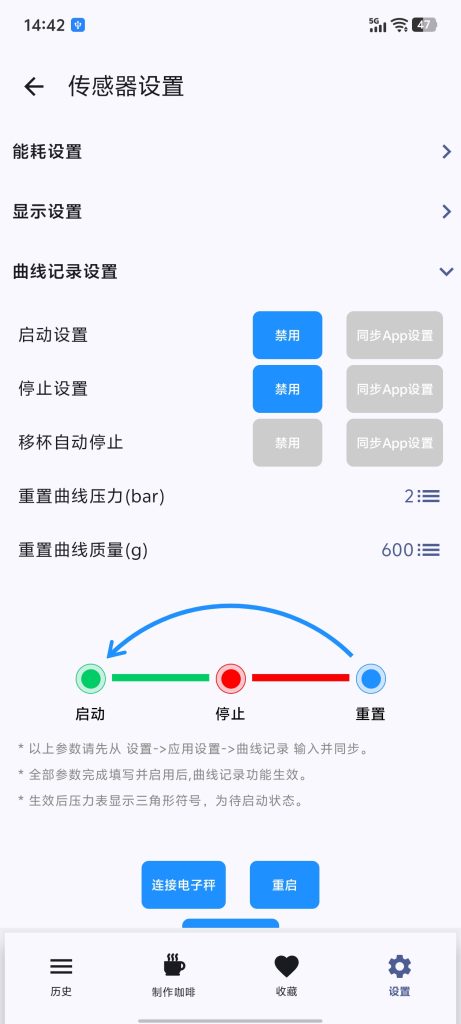Tap 同步App设置 for 停止设置
461x1024 pixels.
click(394, 389)
